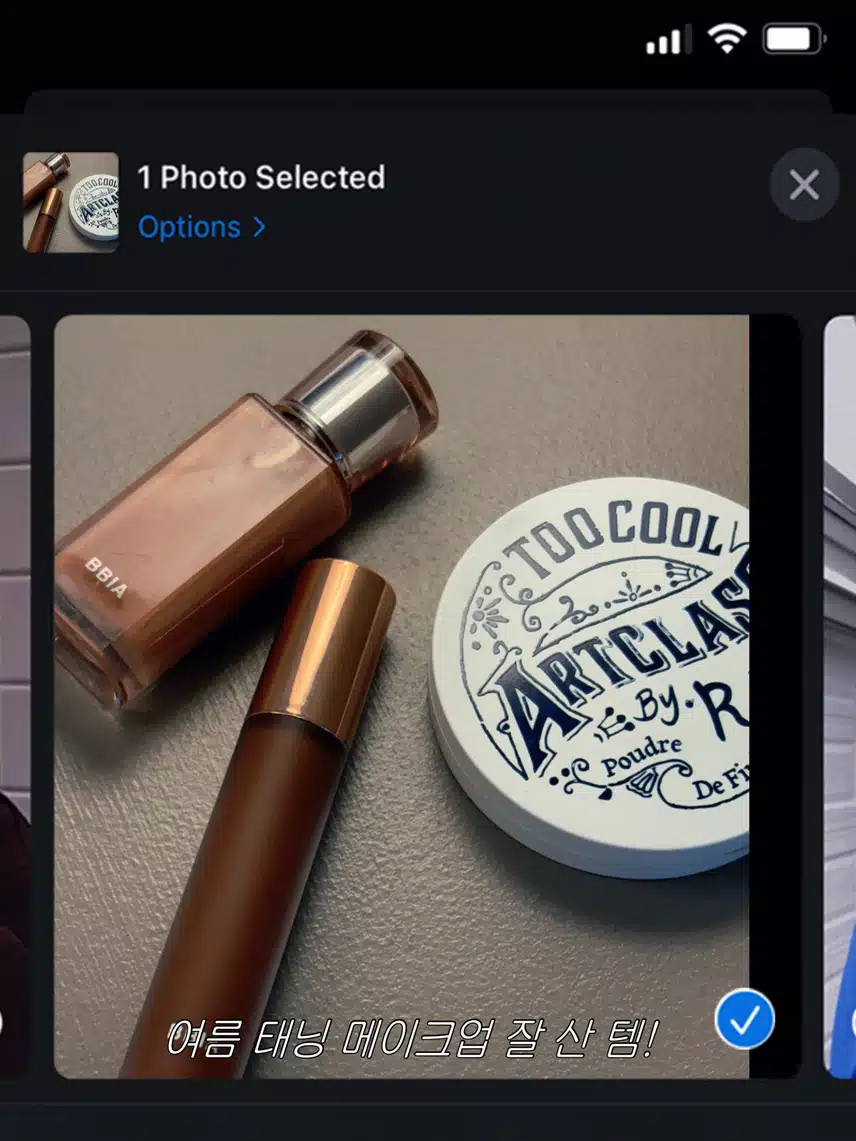Deselect the checked makeup photo

pyautogui.click(x=745, y=1019)
